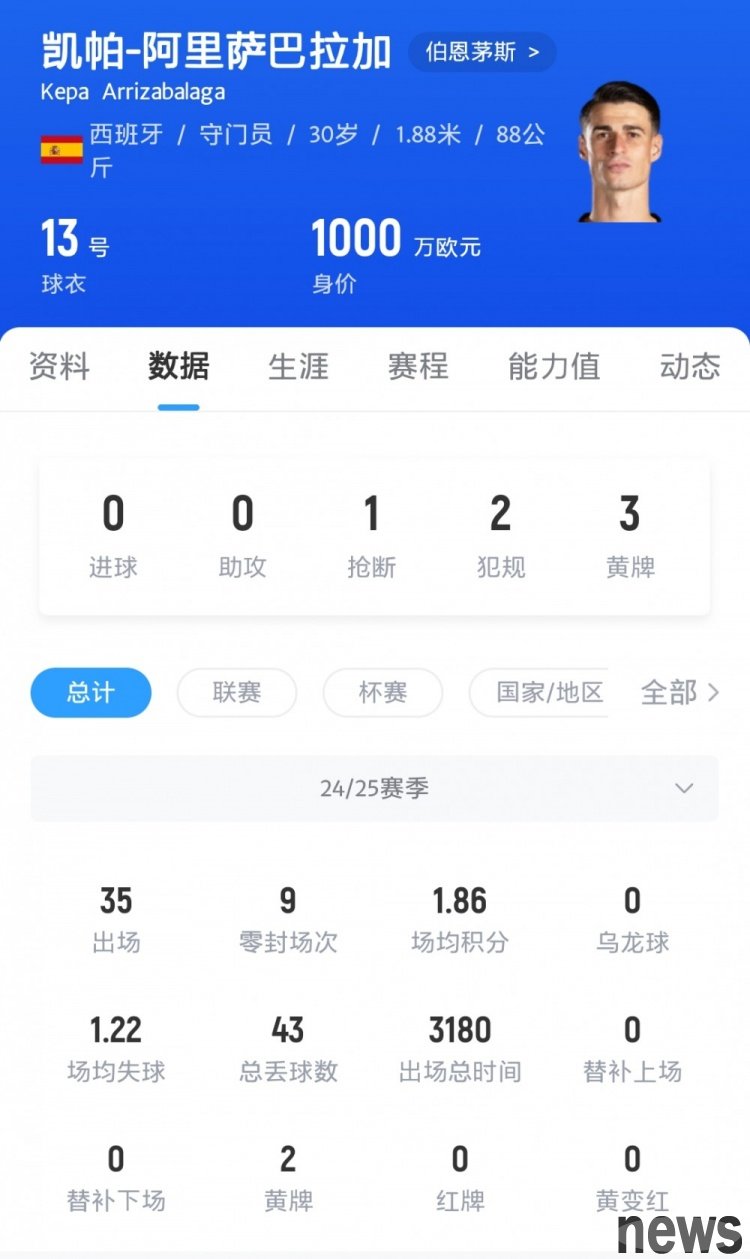Expand the 24/25赛季 season dropdown

[374, 788]
